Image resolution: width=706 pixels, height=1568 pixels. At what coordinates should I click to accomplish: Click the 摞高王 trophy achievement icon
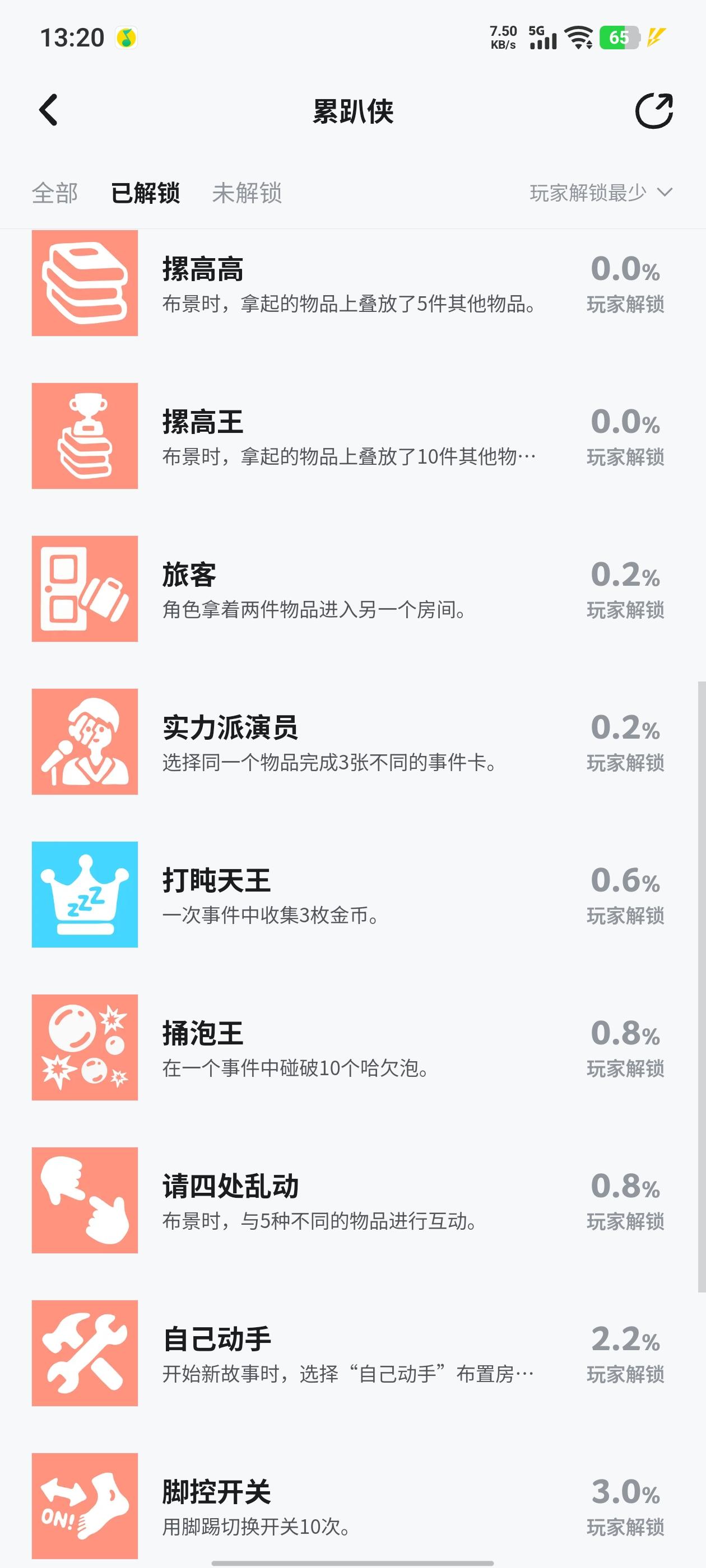[x=85, y=436]
